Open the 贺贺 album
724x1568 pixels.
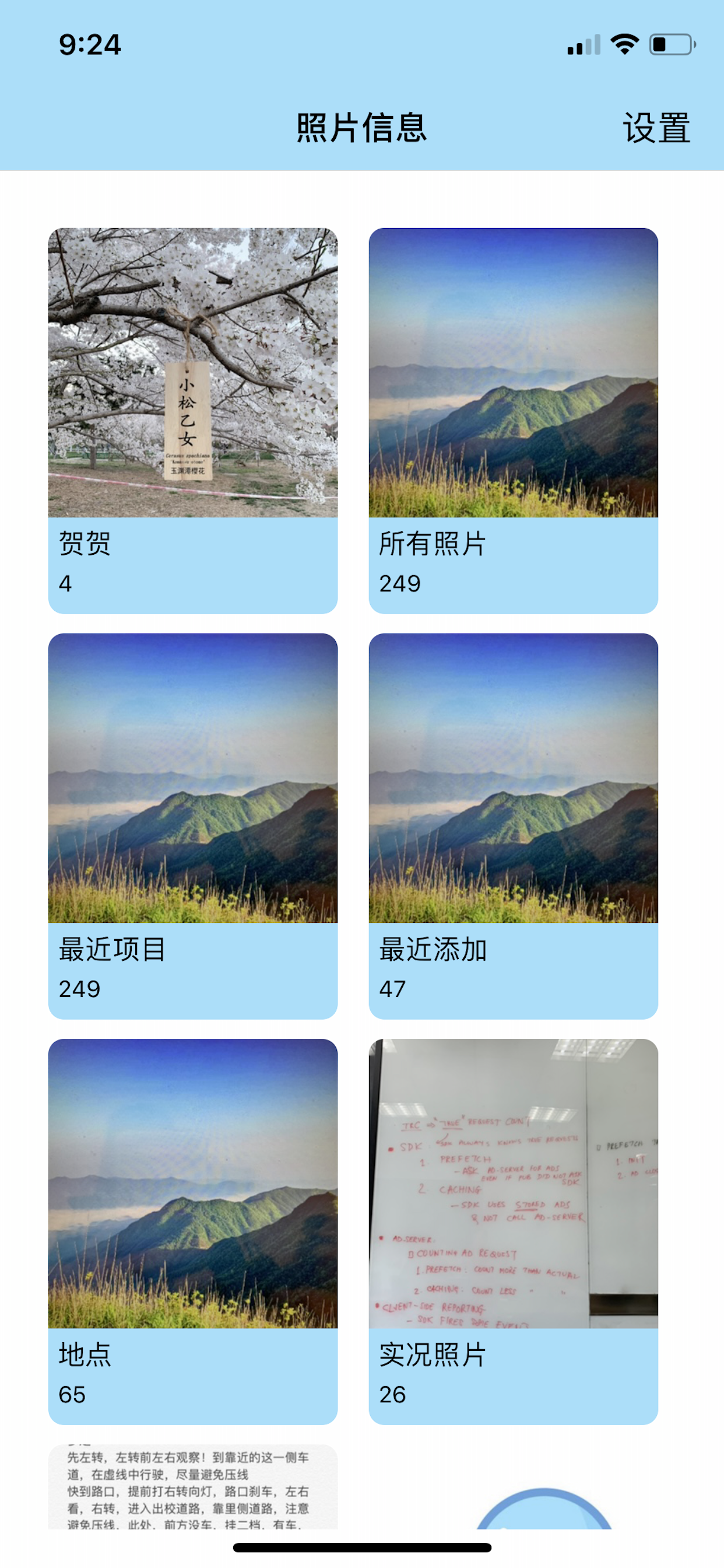193,421
